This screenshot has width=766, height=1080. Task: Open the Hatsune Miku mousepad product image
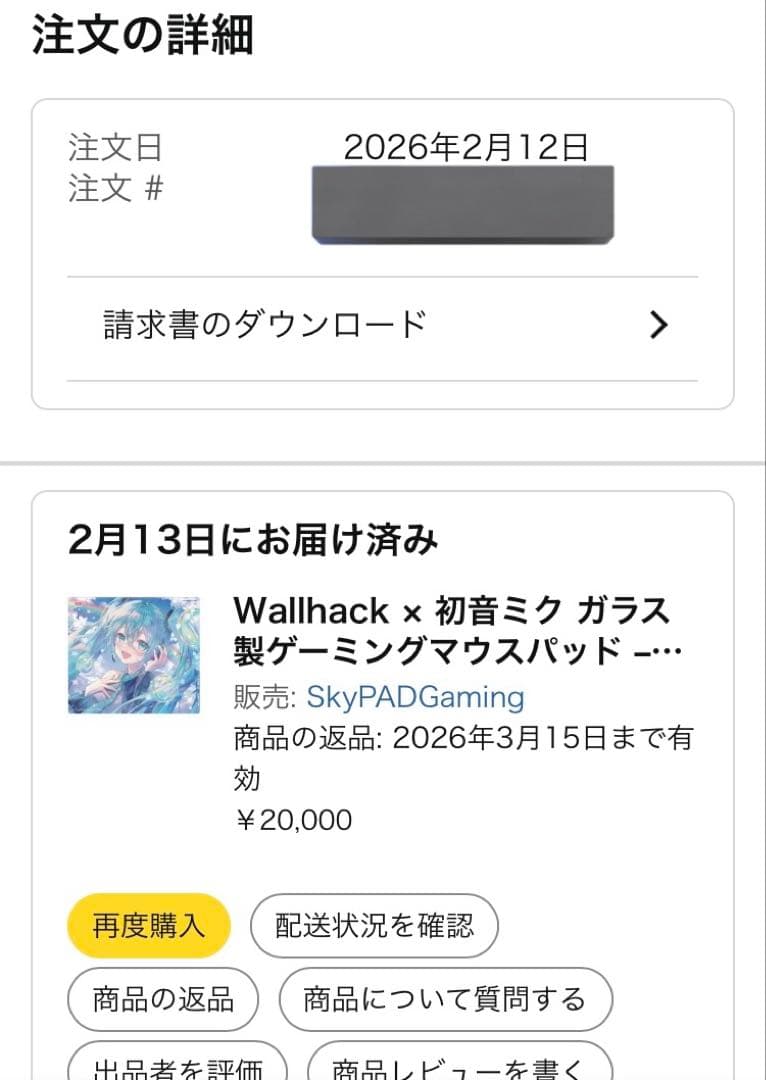pos(134,655)
